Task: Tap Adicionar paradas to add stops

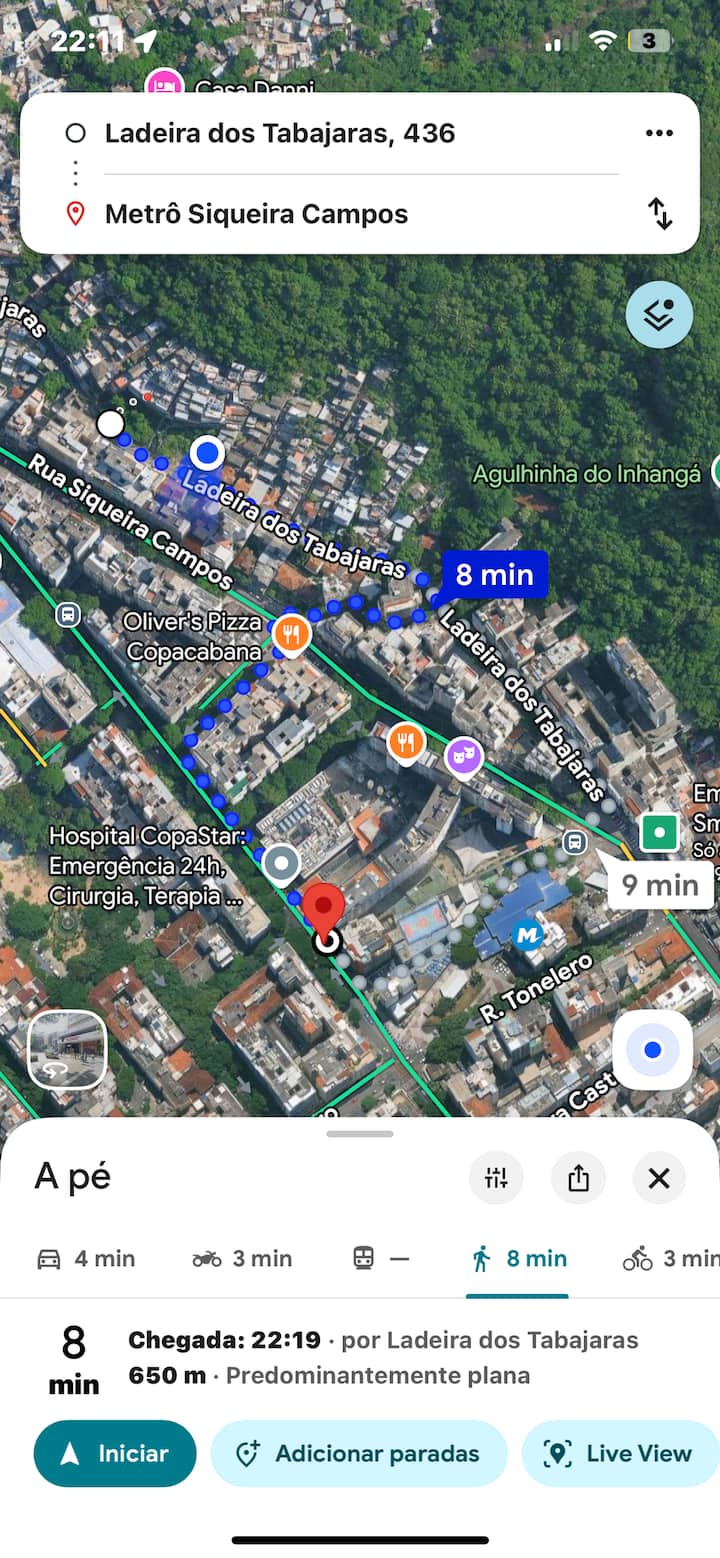Action: (x=359, y=1453)
